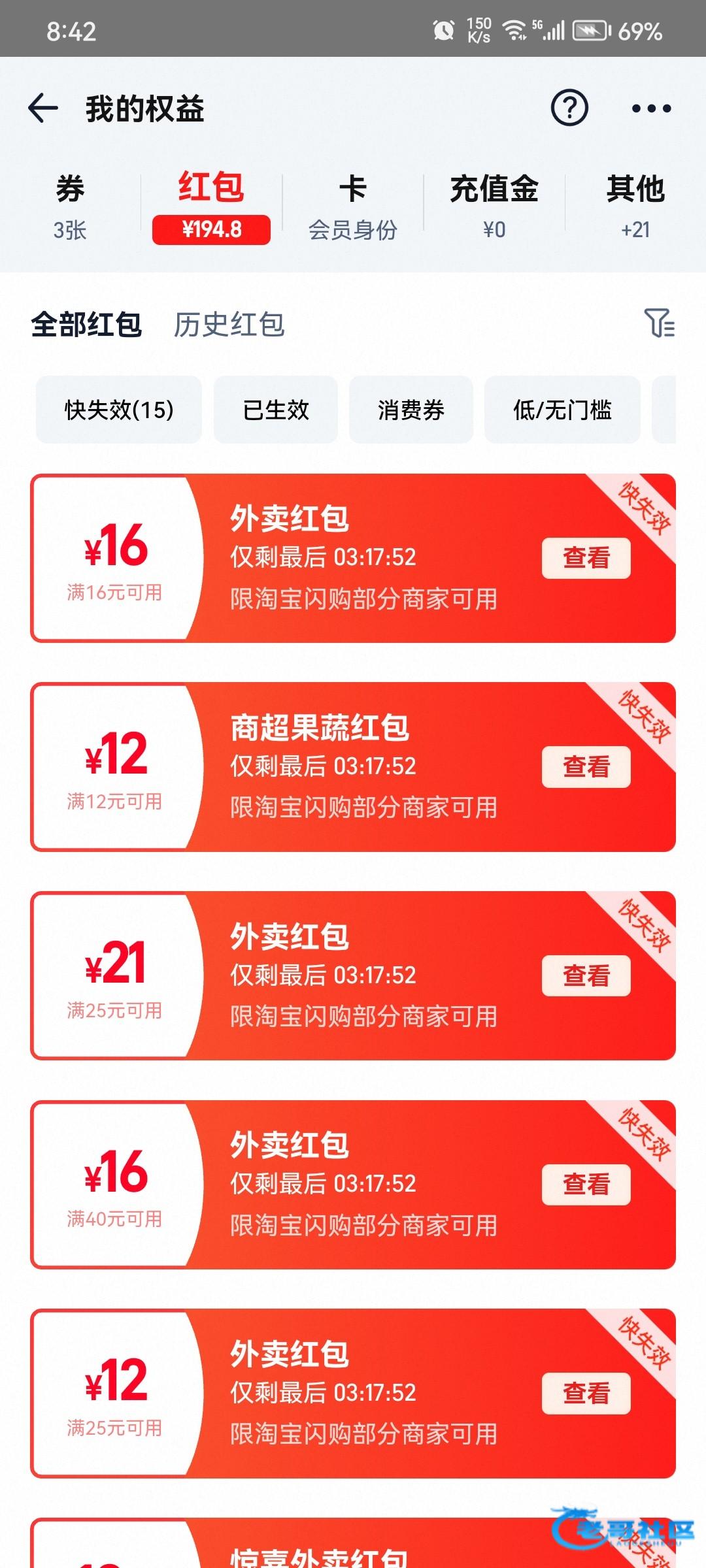The image size is (706, 1568).
Task: Tap 查看 on the ¥21 外卖红包
Action: [586, 976]
